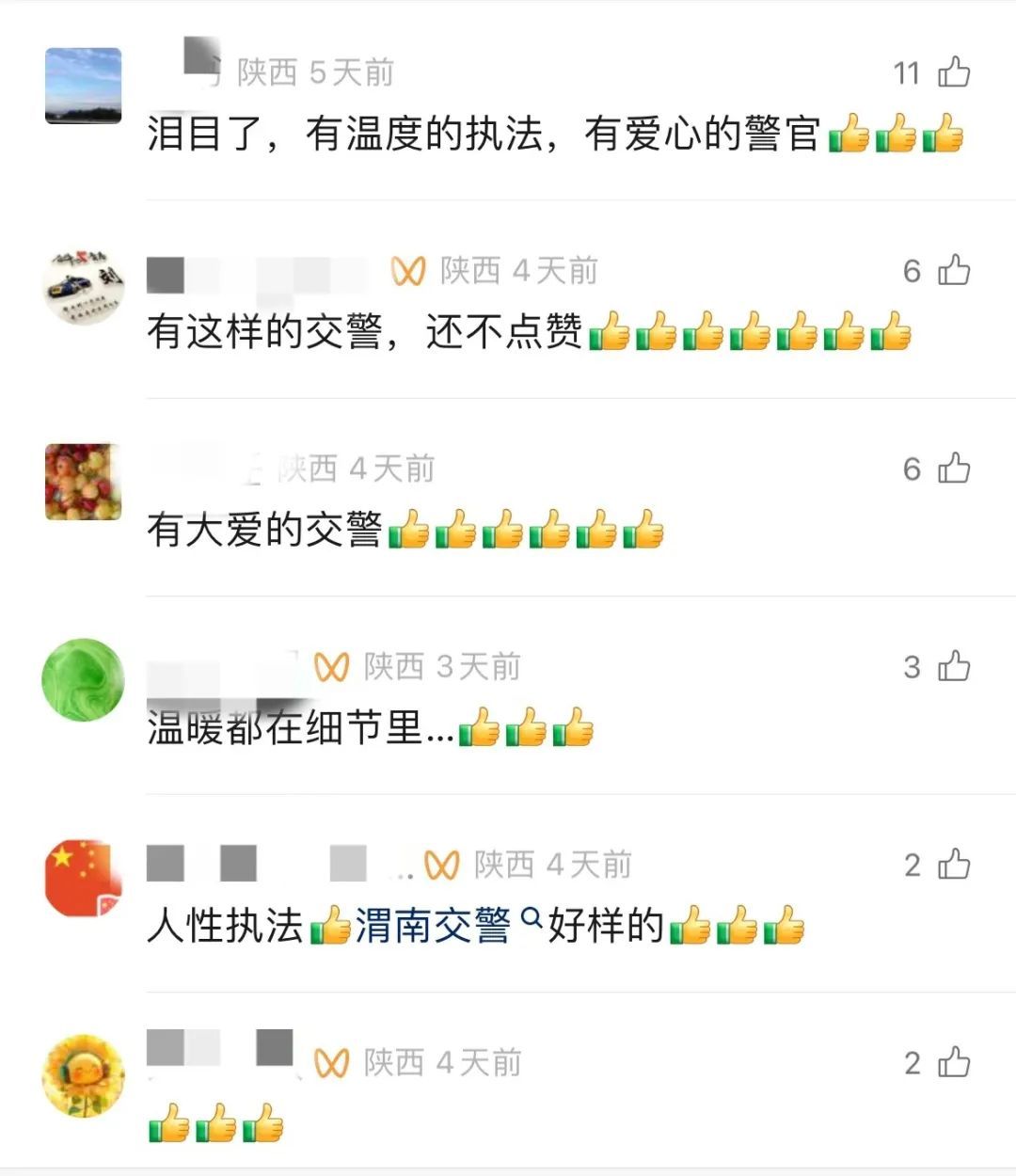
Task: Tap the like icon next to count 6 on "有大爱的交警"
Action: pyautogui.click(x=953, y=467)
